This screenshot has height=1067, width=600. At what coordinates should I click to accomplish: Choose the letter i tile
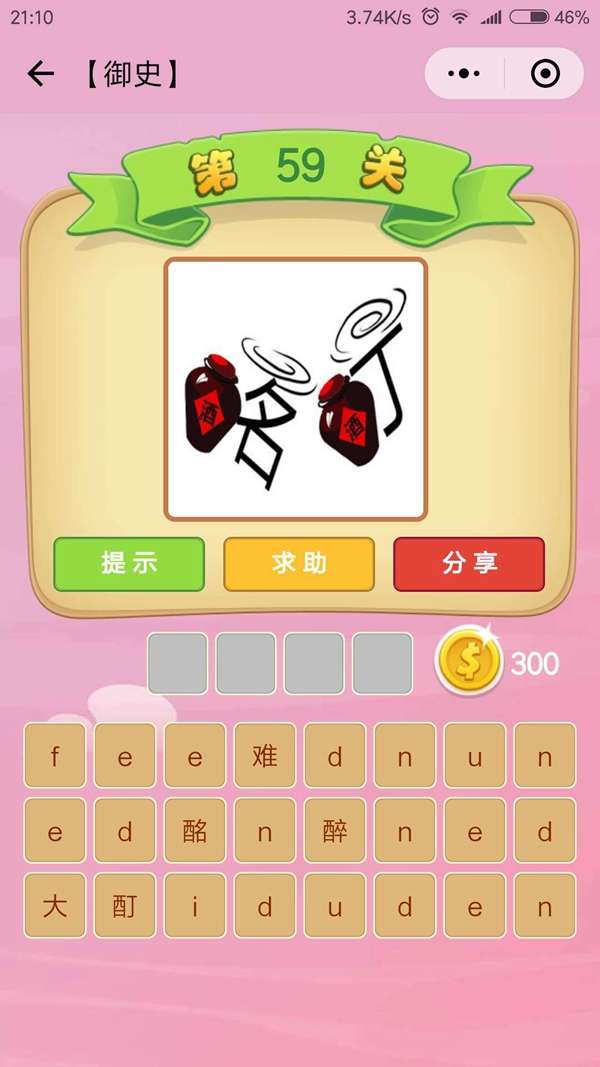tap(195, 906)
